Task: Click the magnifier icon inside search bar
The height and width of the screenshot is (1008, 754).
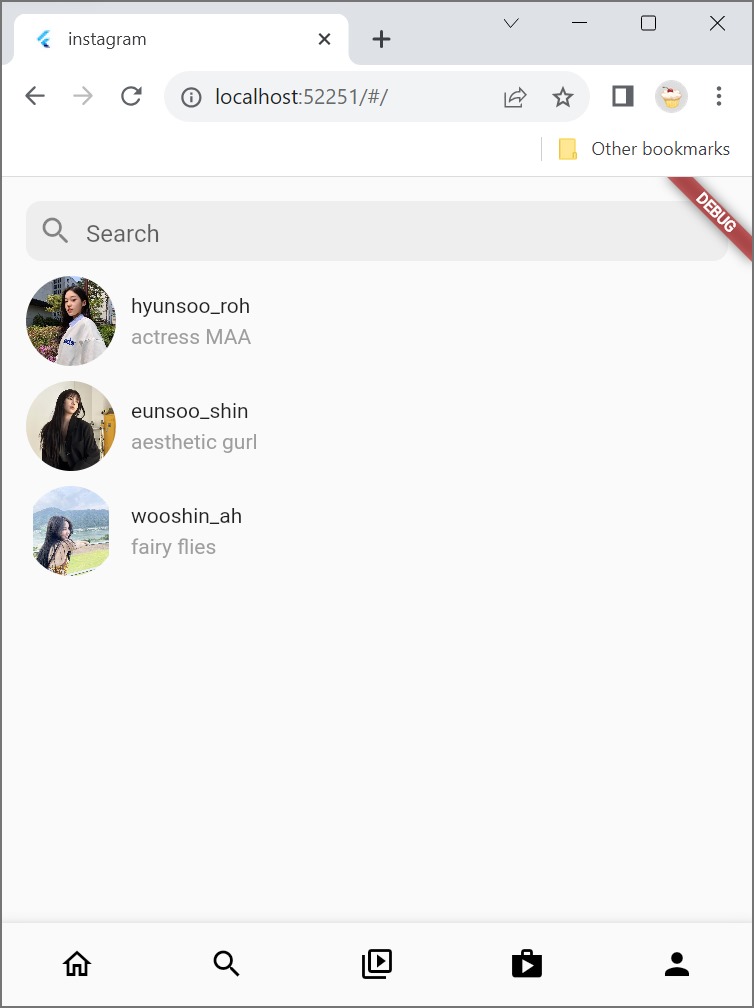Action: 55,231
